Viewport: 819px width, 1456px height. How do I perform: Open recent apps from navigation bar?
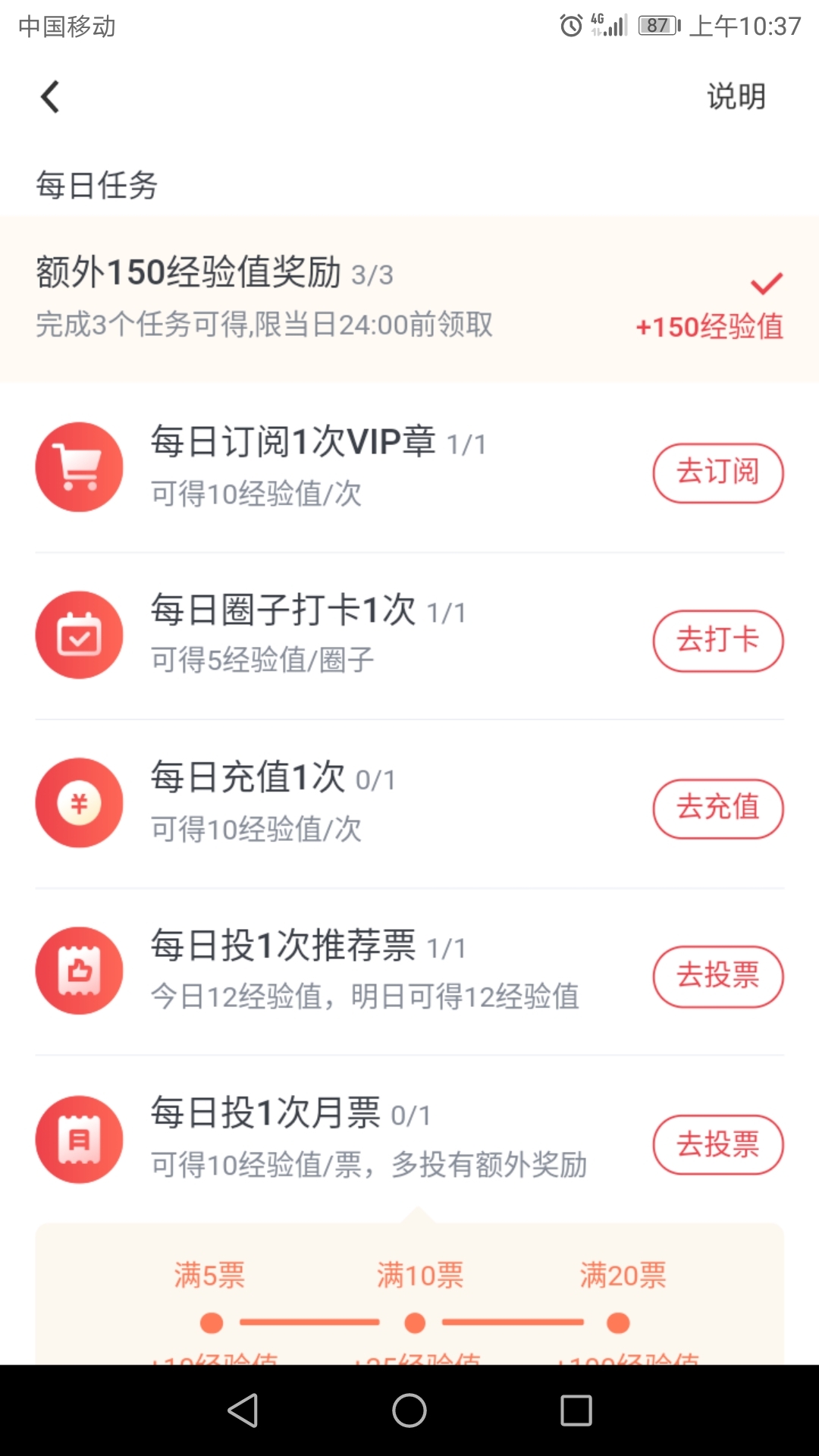coord(576,1410)
